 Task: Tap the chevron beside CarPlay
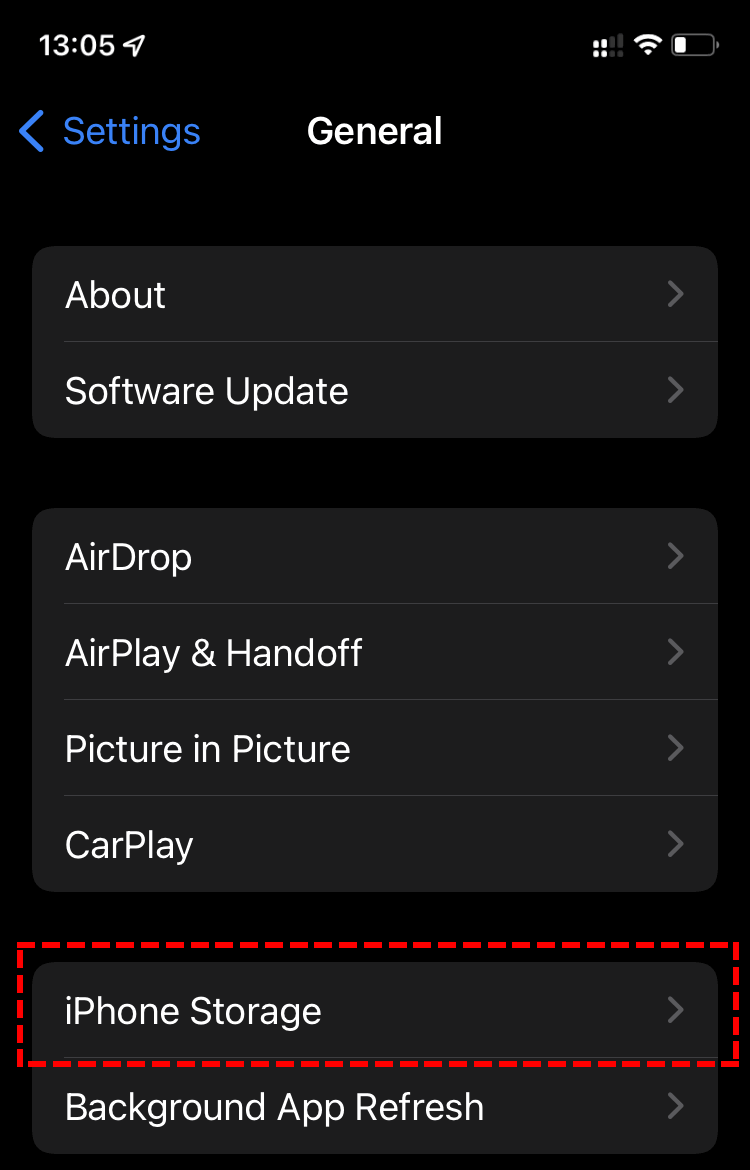click(676, 844)
